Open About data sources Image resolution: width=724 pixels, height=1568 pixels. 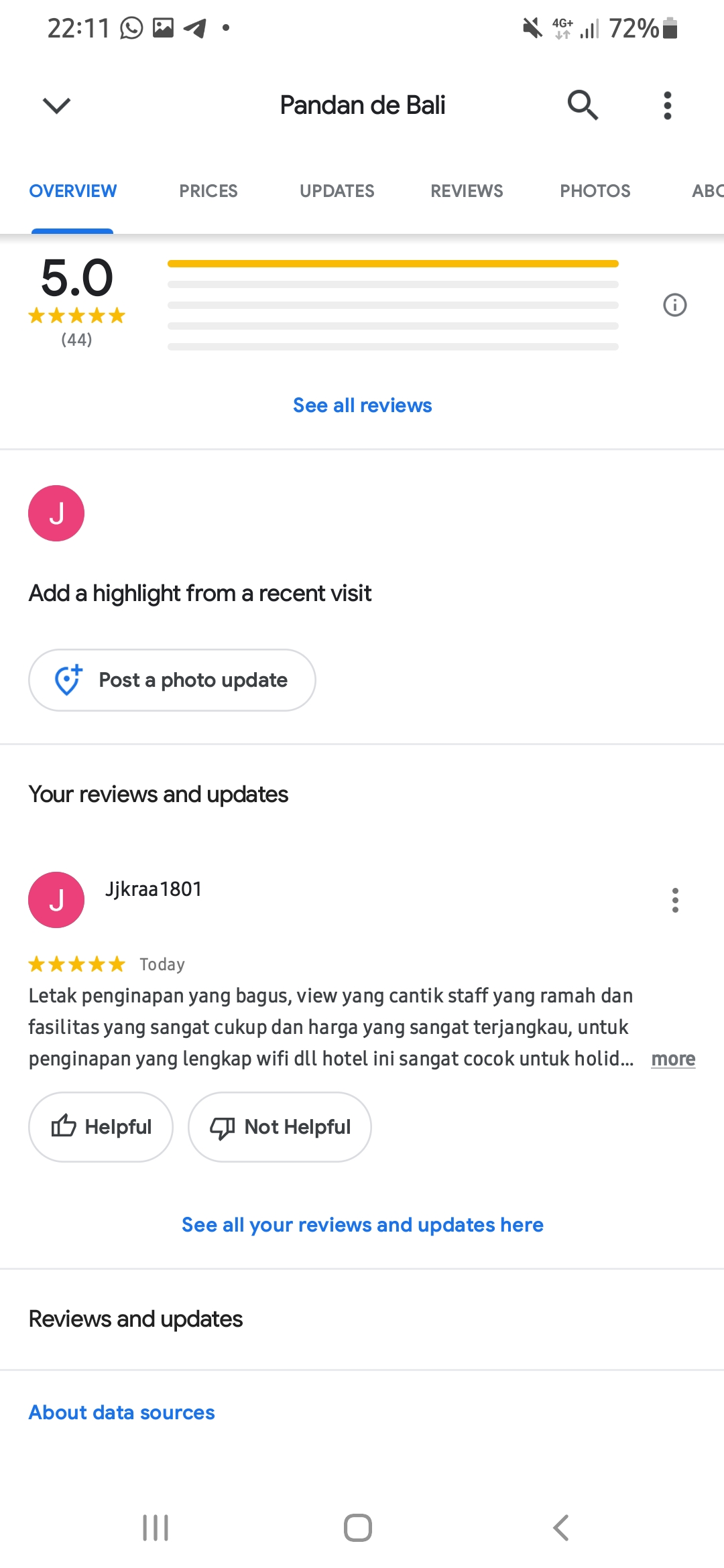point(121,1413)
